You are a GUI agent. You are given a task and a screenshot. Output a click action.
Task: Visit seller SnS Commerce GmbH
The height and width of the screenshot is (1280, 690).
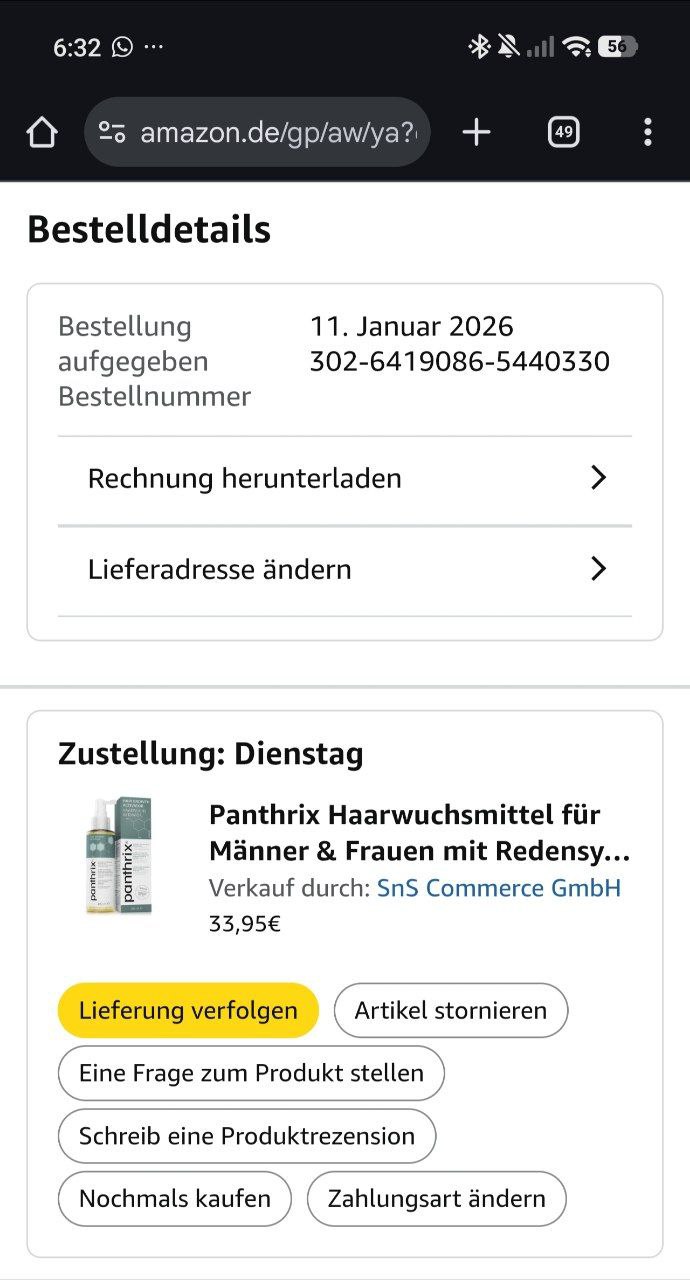tap(498, 888)
